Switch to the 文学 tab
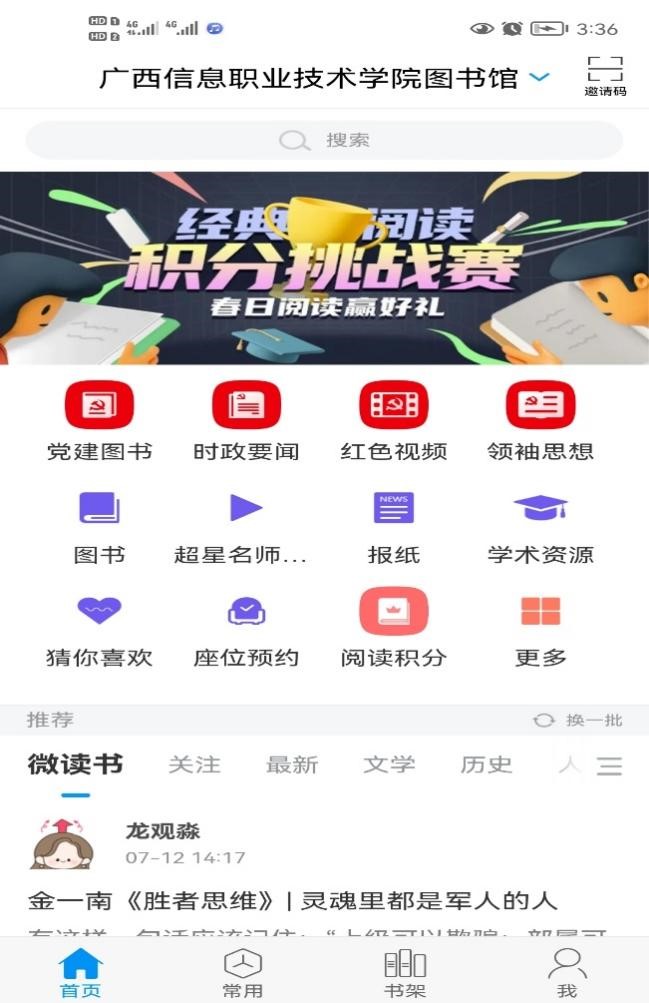The image size is (649, 1003). (389, 765)
